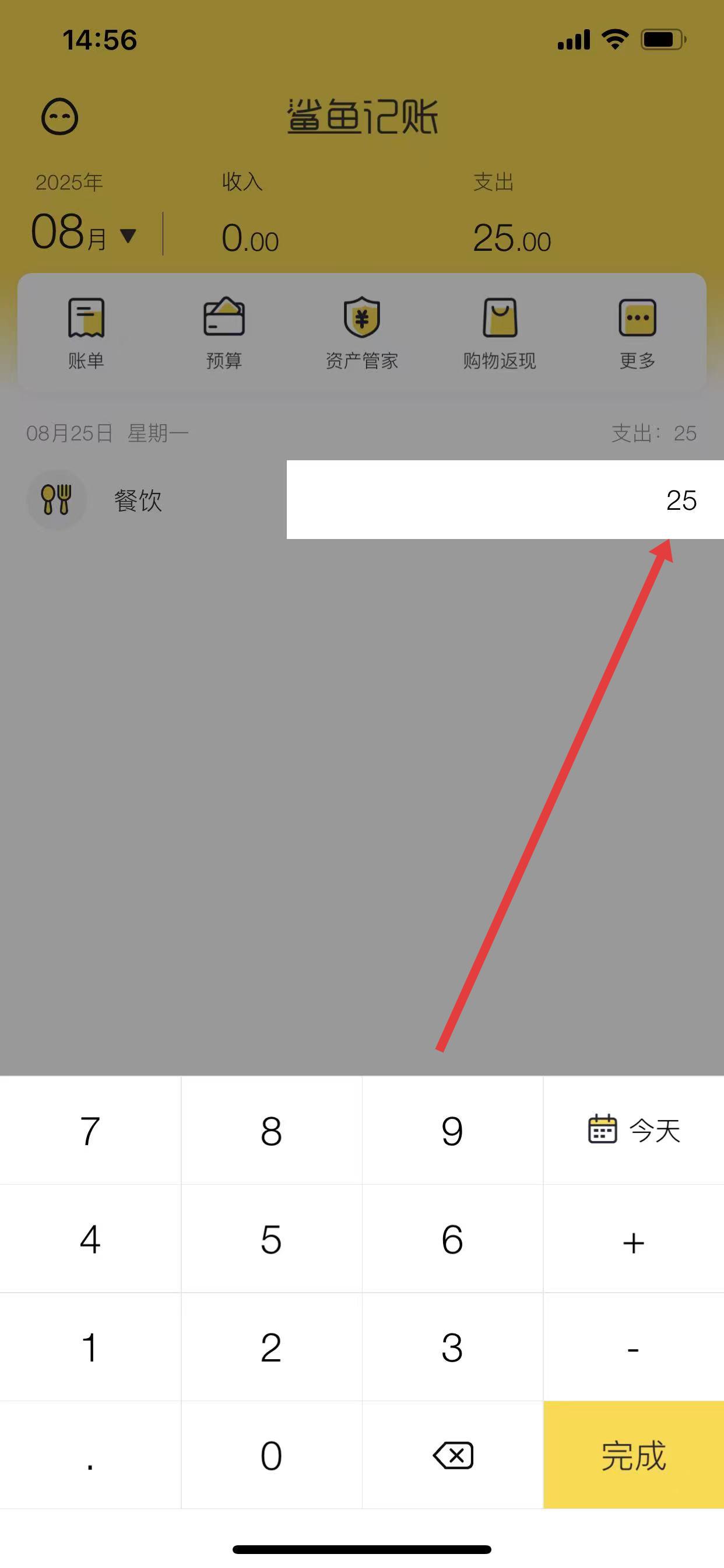Hit the 9 key on the keypad
This screenshot has height=1568, width=724.
[x=452, y=1131]
